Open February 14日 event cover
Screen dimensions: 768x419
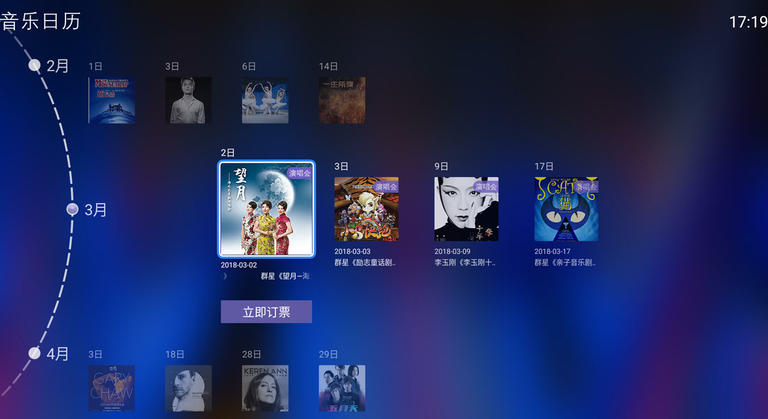click(342, 100)
